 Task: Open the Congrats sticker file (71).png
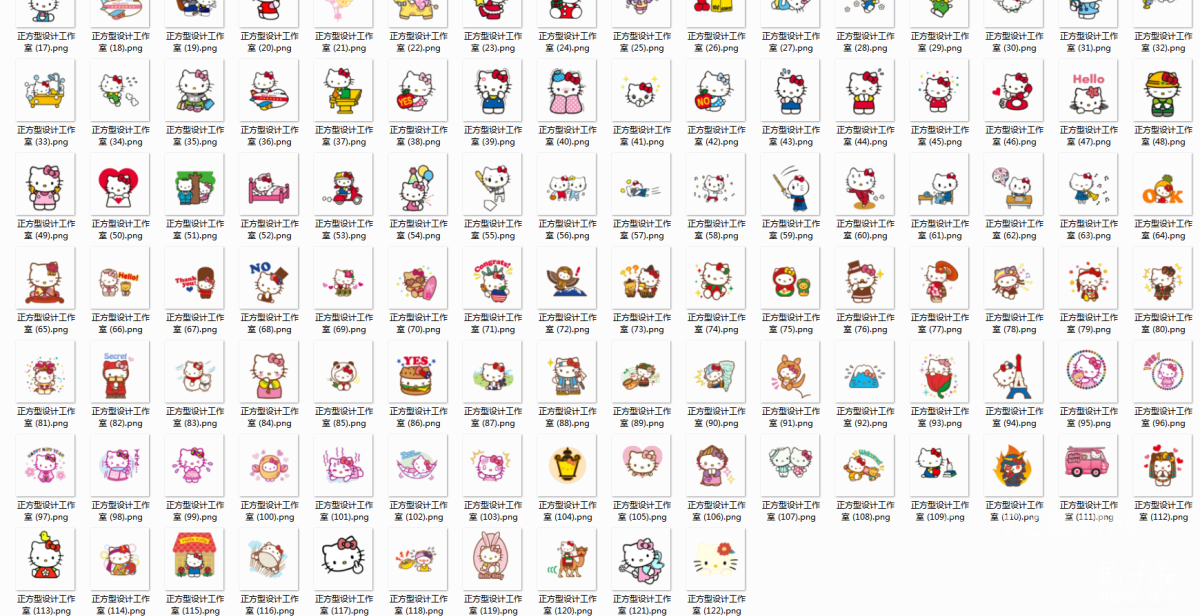[x=491, y=277]
